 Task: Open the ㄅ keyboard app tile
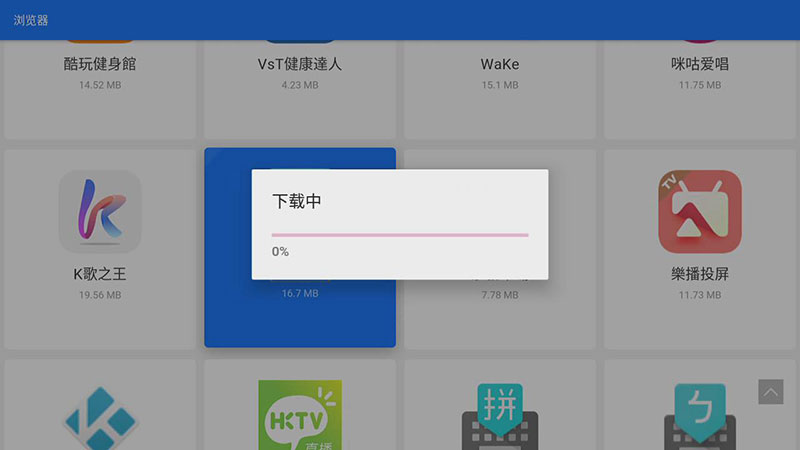[700, 410]
